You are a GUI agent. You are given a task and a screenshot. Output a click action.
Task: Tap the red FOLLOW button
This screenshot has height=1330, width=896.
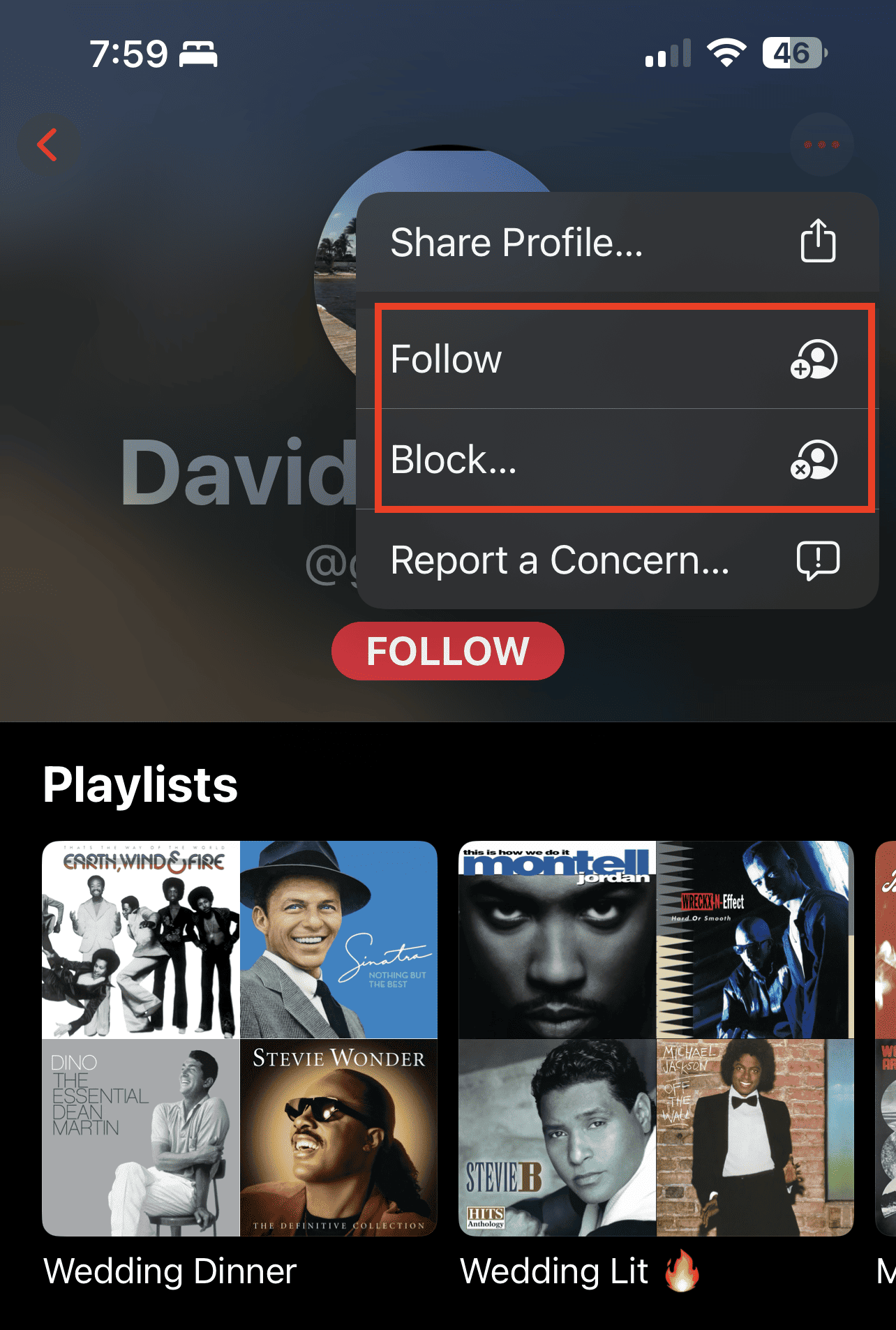point(447,651)
